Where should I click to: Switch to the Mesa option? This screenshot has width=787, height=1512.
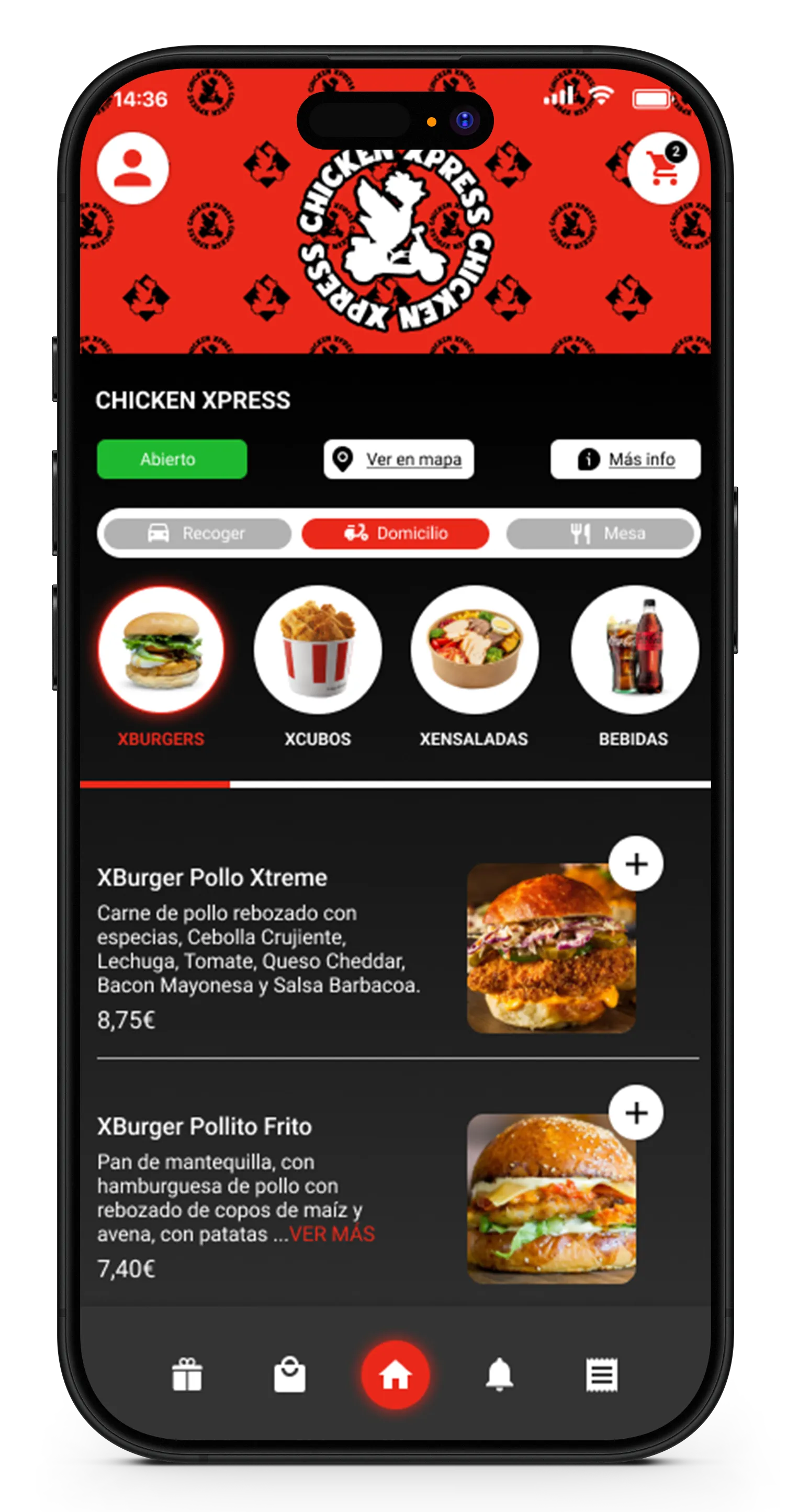[600, 533]
